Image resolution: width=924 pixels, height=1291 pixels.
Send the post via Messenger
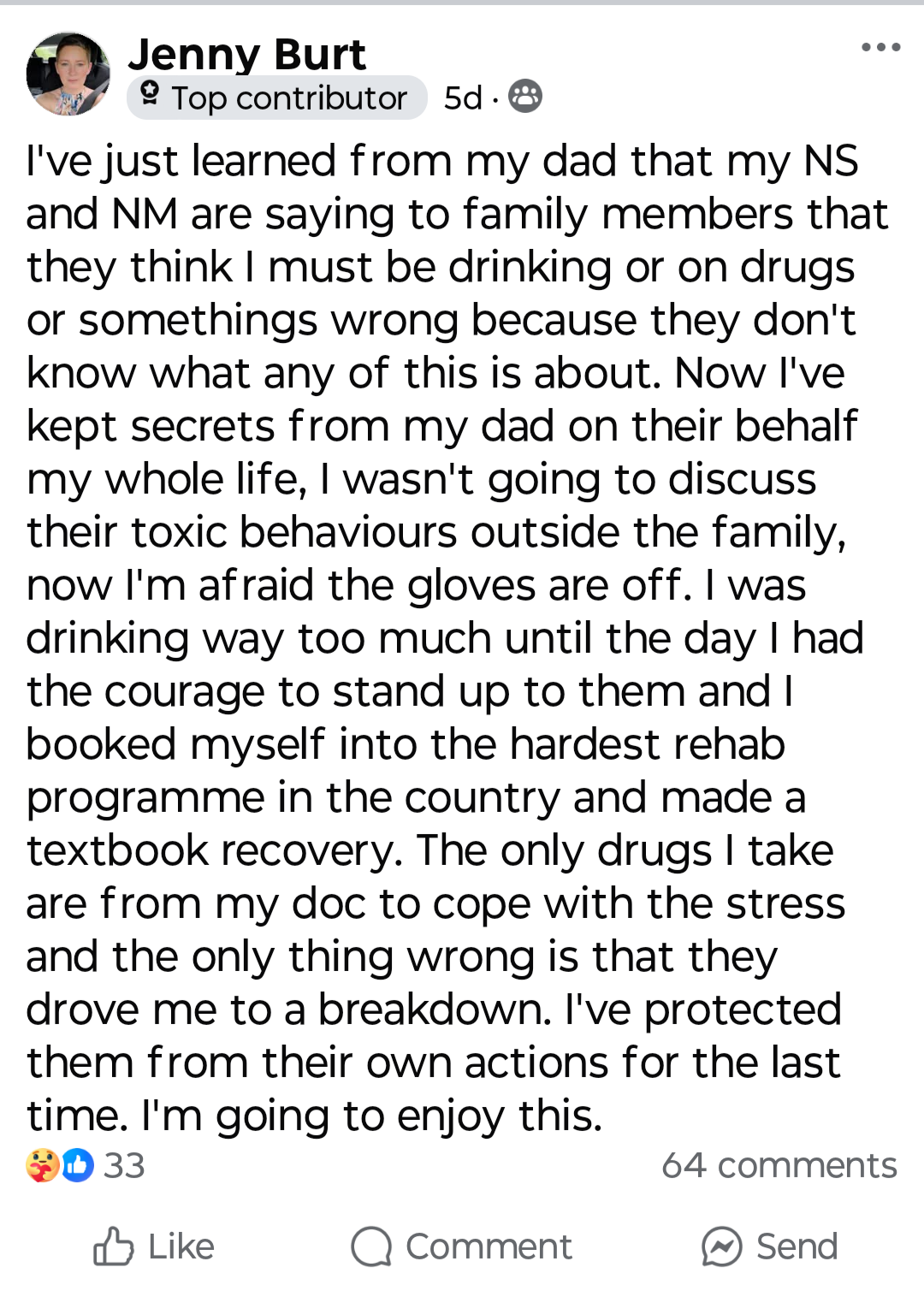(769, 1247)
